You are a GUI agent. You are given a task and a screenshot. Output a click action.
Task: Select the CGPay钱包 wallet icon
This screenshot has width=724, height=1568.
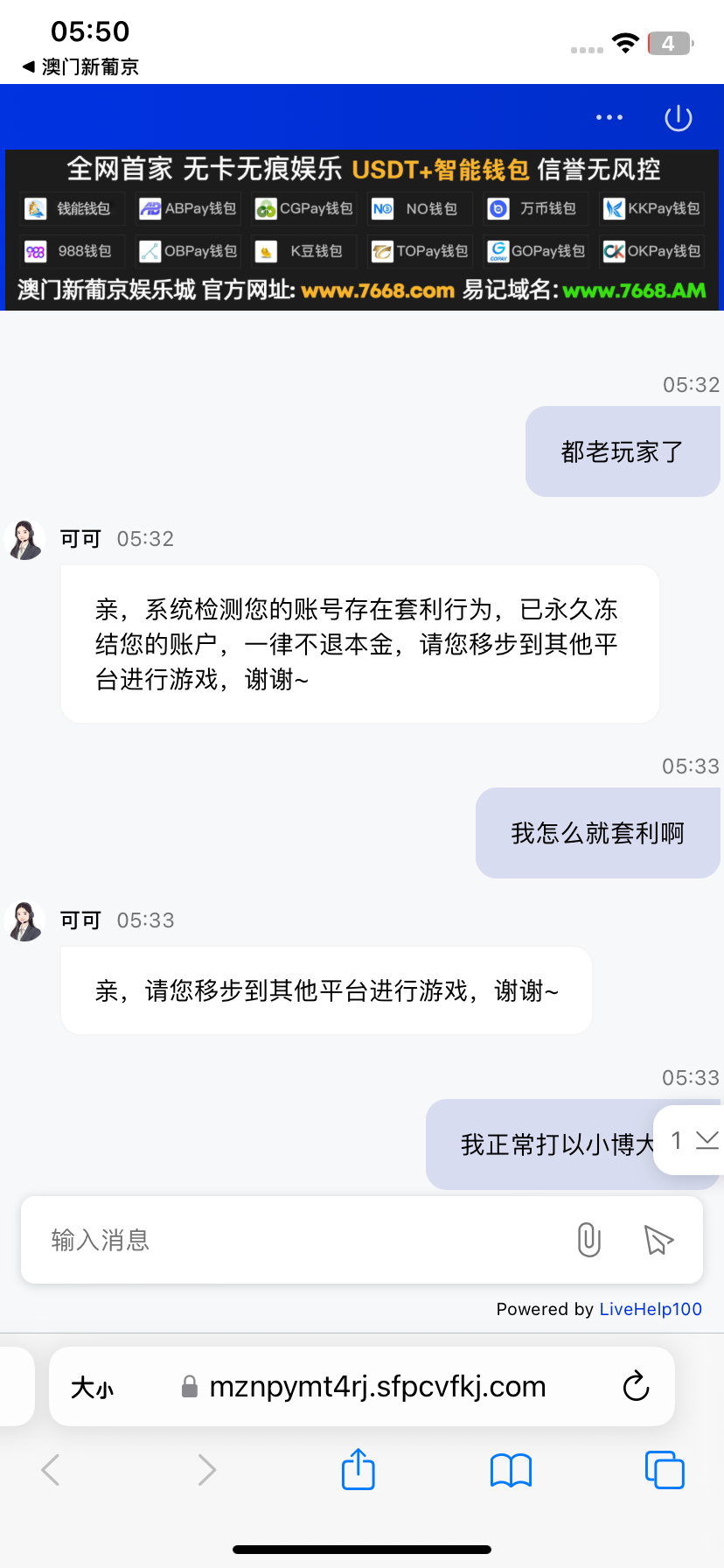pos(303,209)
